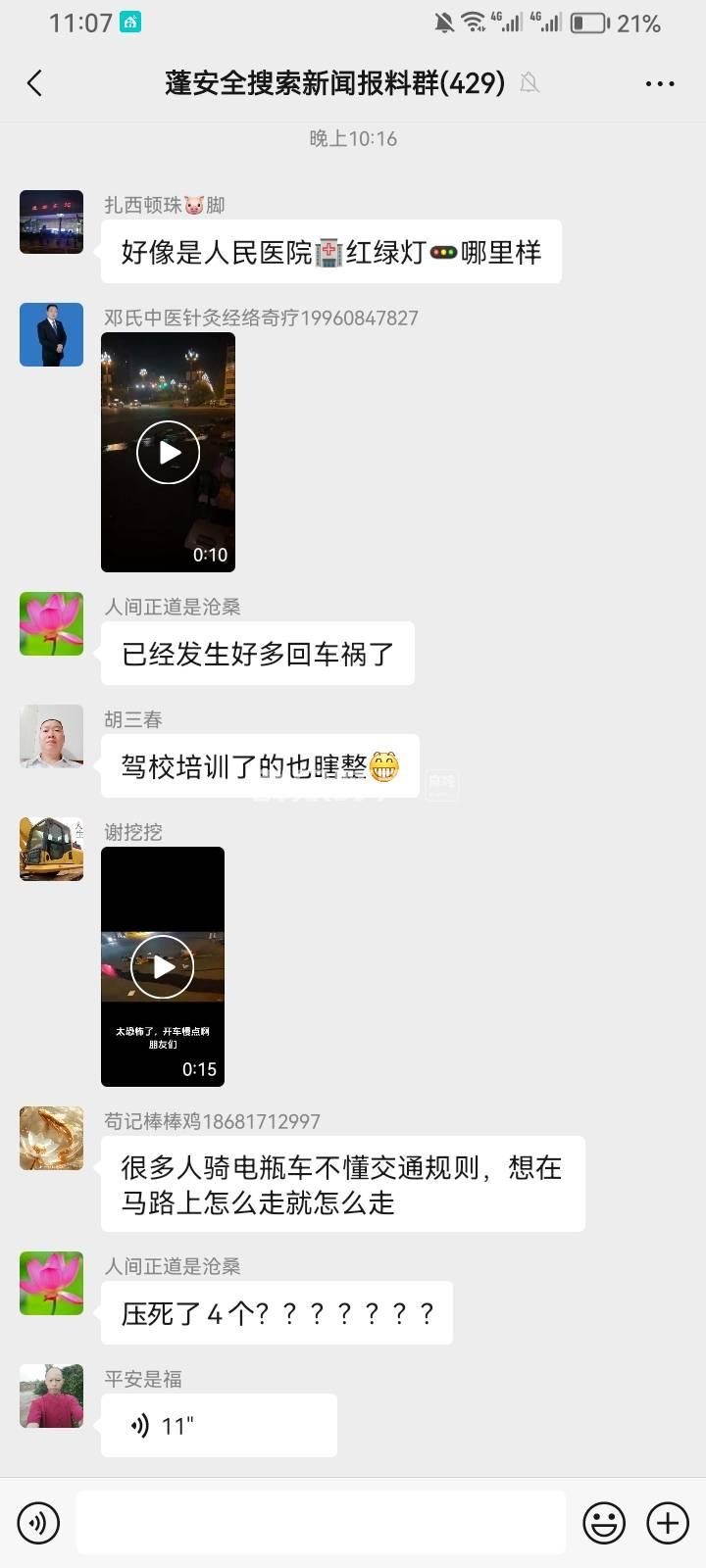Open the plus attachments menu
The width and height of the screenshot is (706, 1568).
click(668, 1523)
